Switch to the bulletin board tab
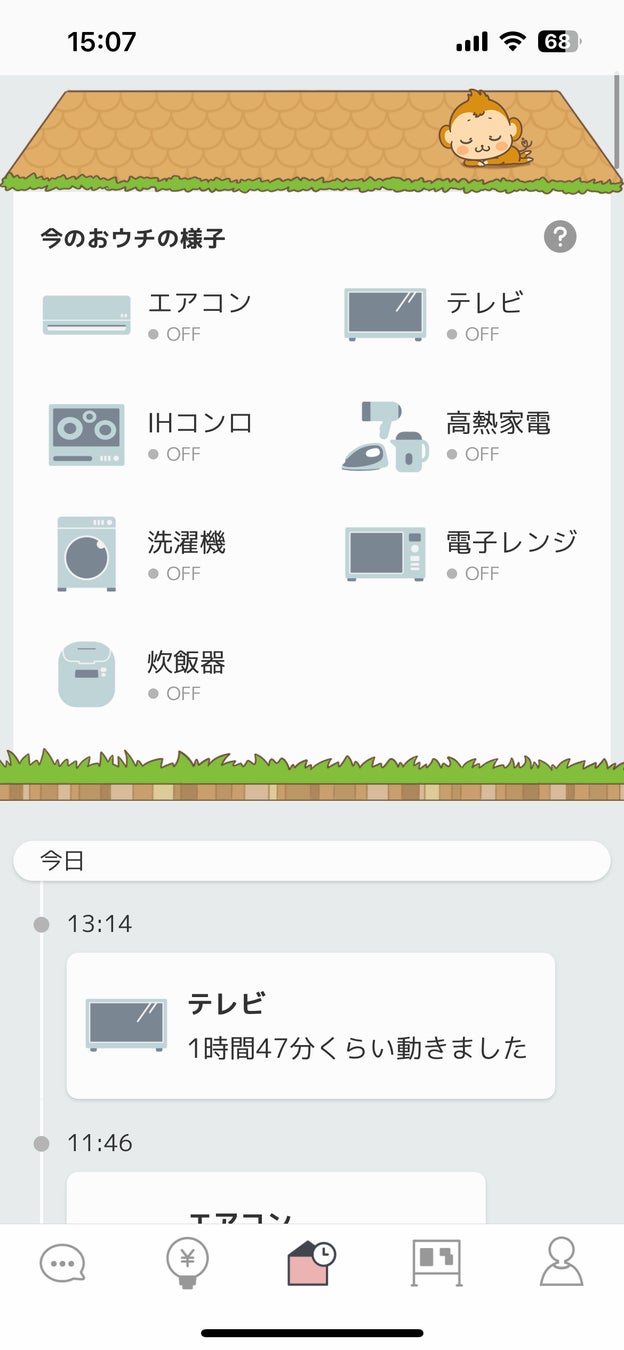Screen dimensions: 624x1350 pyautogui.click(x=436, y=1263)
